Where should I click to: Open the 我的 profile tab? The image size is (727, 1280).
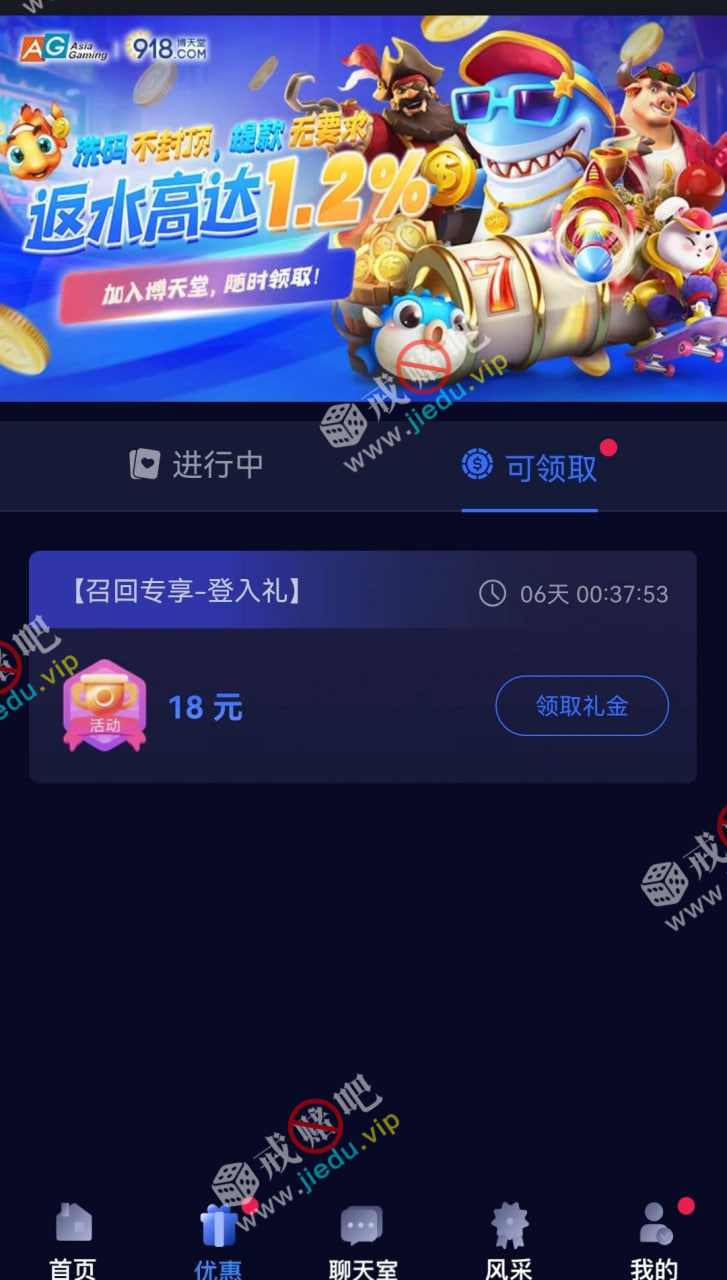click(x=654, y=1240)
